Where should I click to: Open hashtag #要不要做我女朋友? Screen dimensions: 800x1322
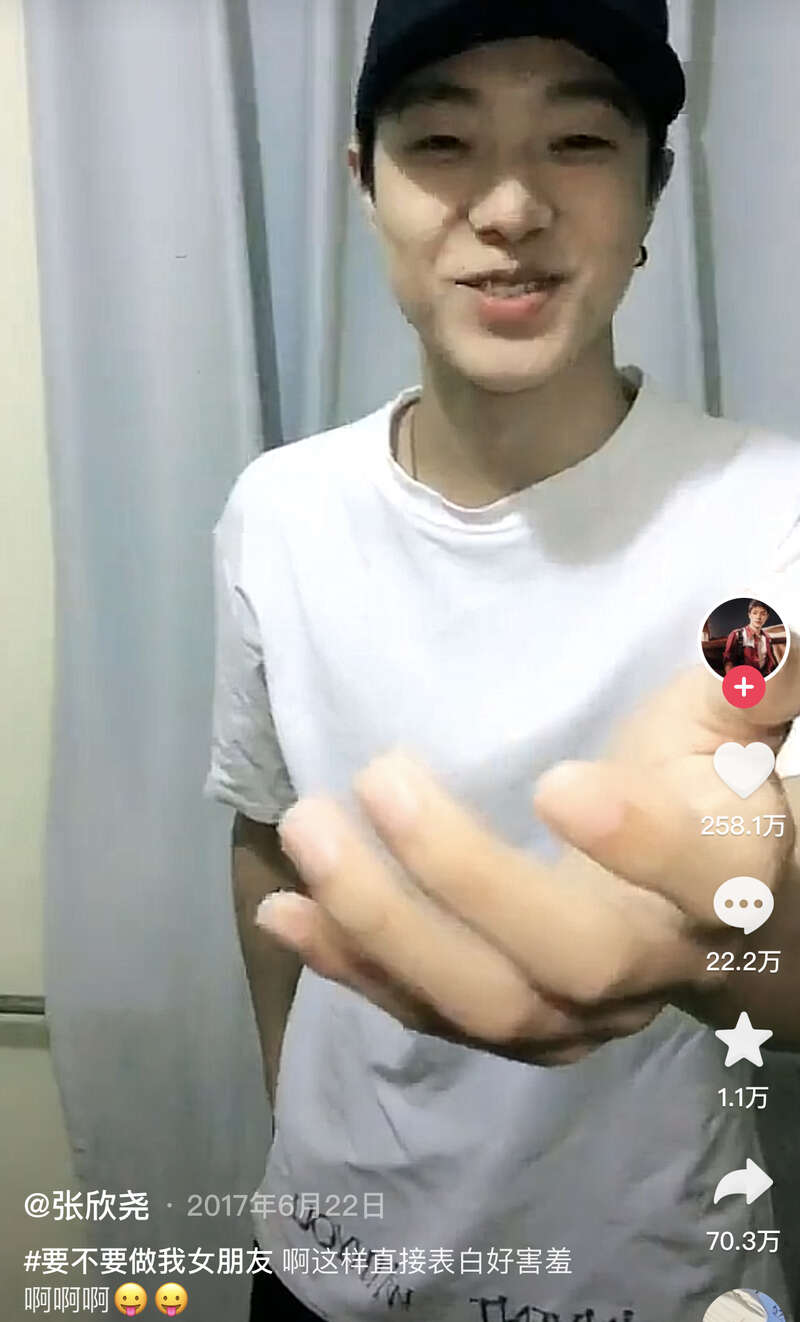click(x=148, y=1261)
